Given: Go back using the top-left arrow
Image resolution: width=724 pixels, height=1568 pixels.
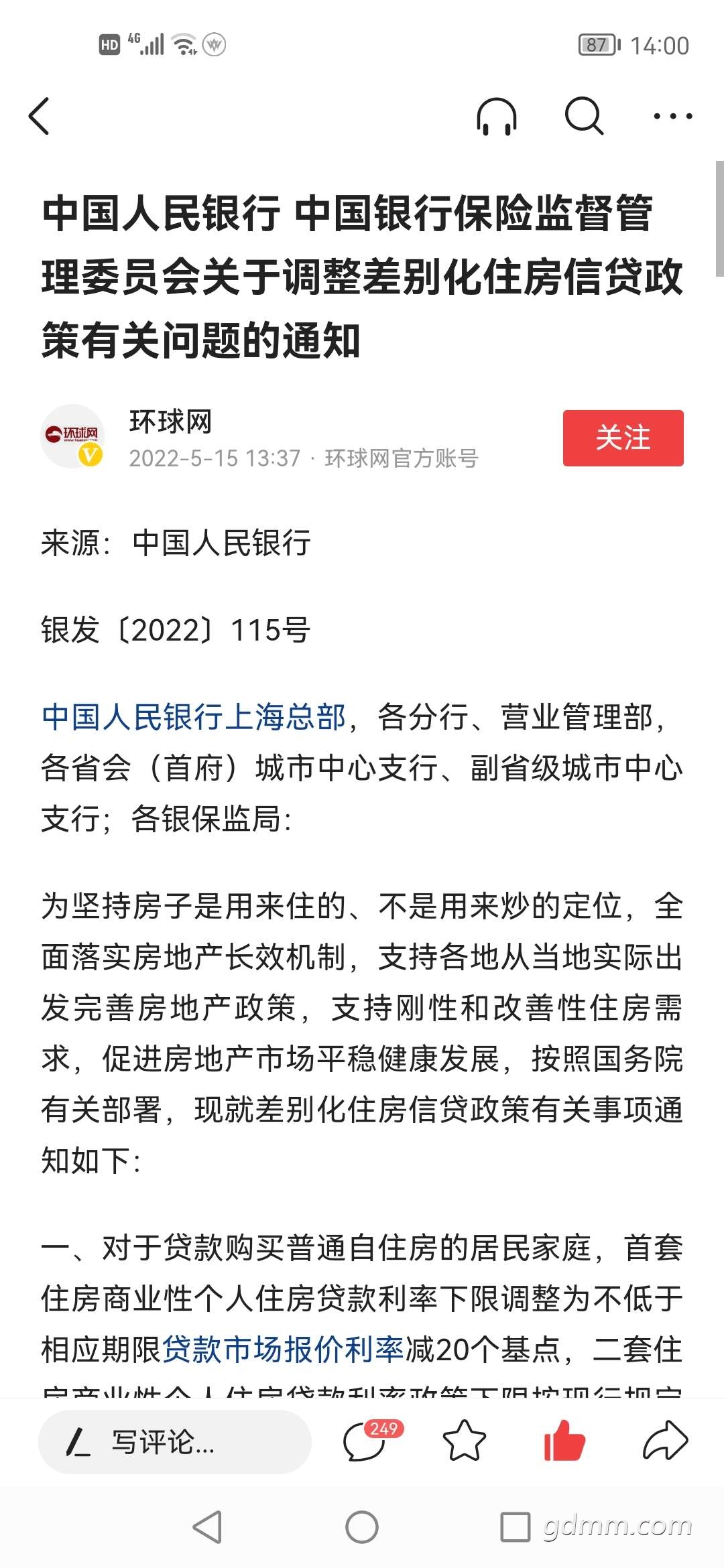Looking at the screenshot, I should point(40,116).
